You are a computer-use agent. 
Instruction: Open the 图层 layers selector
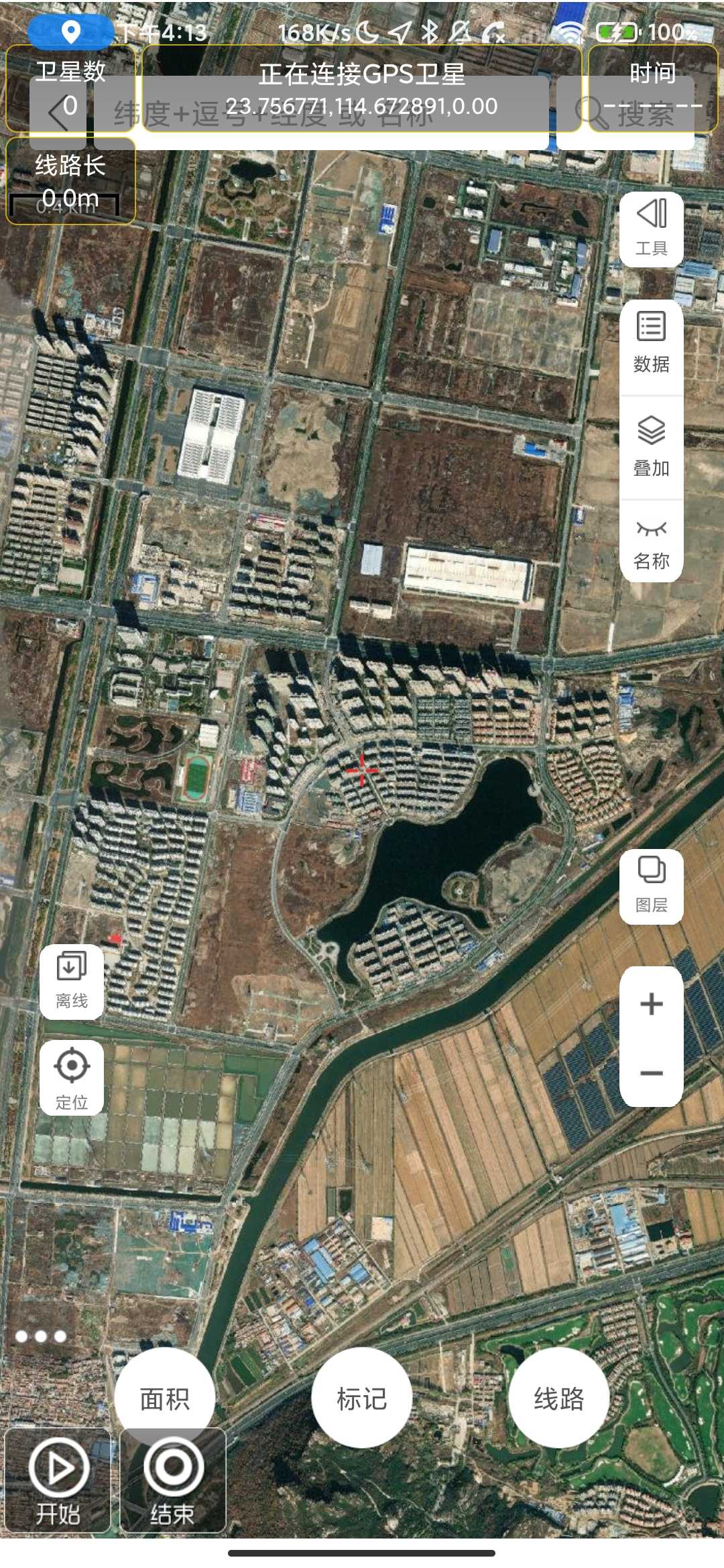tap(652, 887)
